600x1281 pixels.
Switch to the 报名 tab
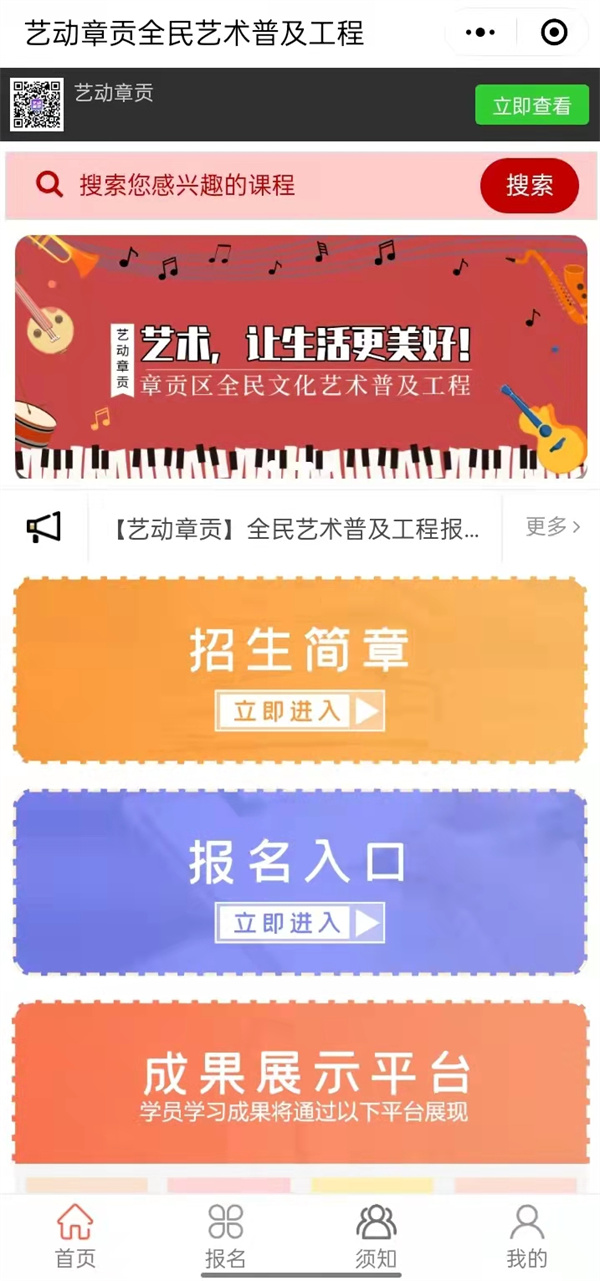coord(225,1236)
